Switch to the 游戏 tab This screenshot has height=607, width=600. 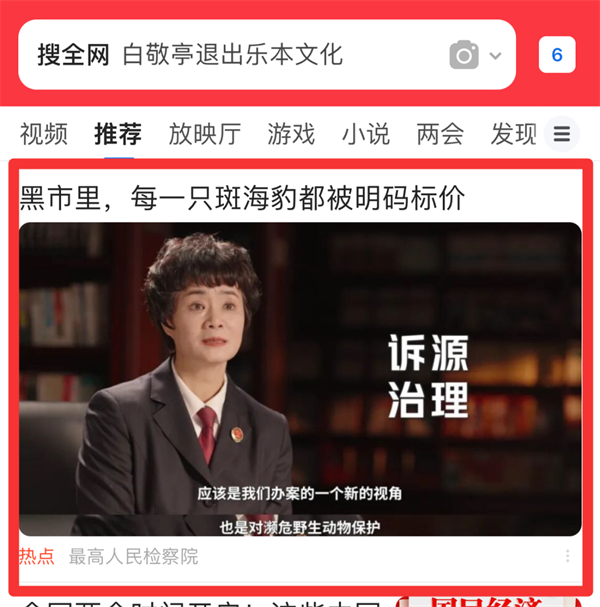291,133
